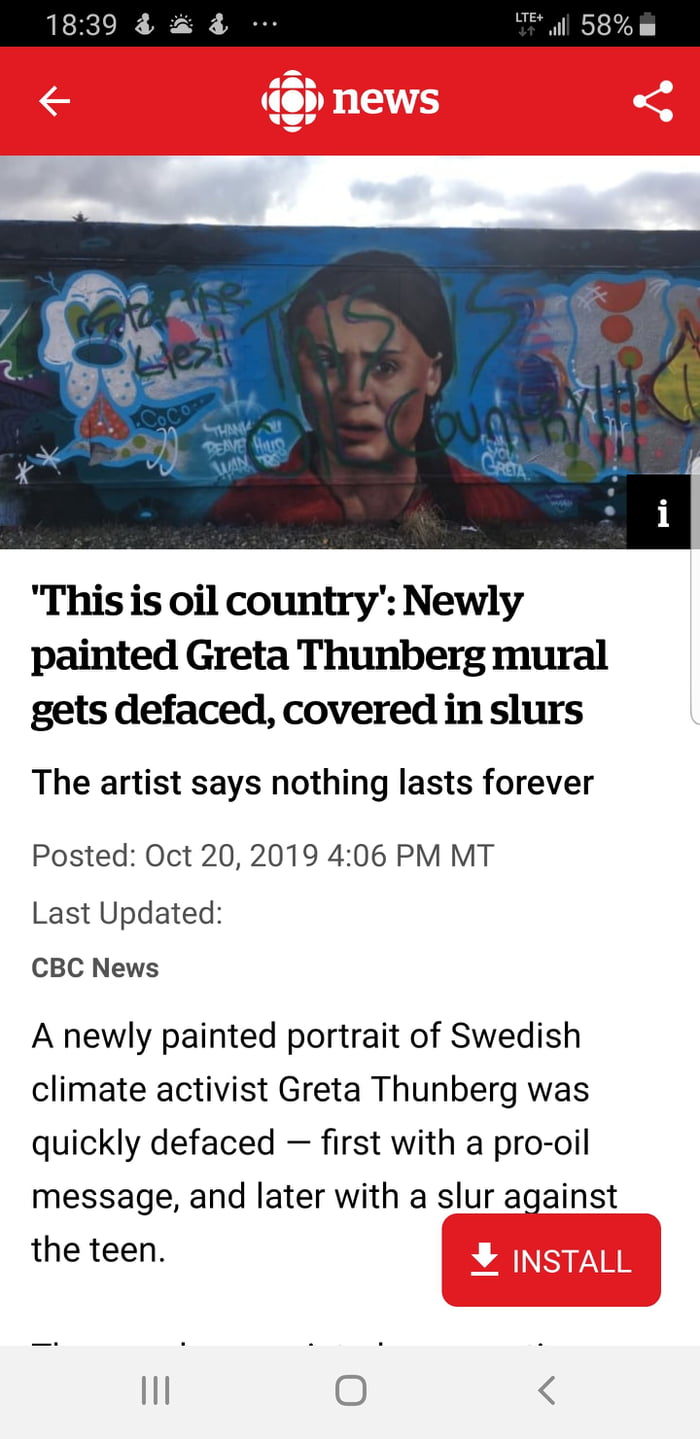Open the image info icon
Viewport: 700px width, 1439px height.
click(x=661, y=513)
